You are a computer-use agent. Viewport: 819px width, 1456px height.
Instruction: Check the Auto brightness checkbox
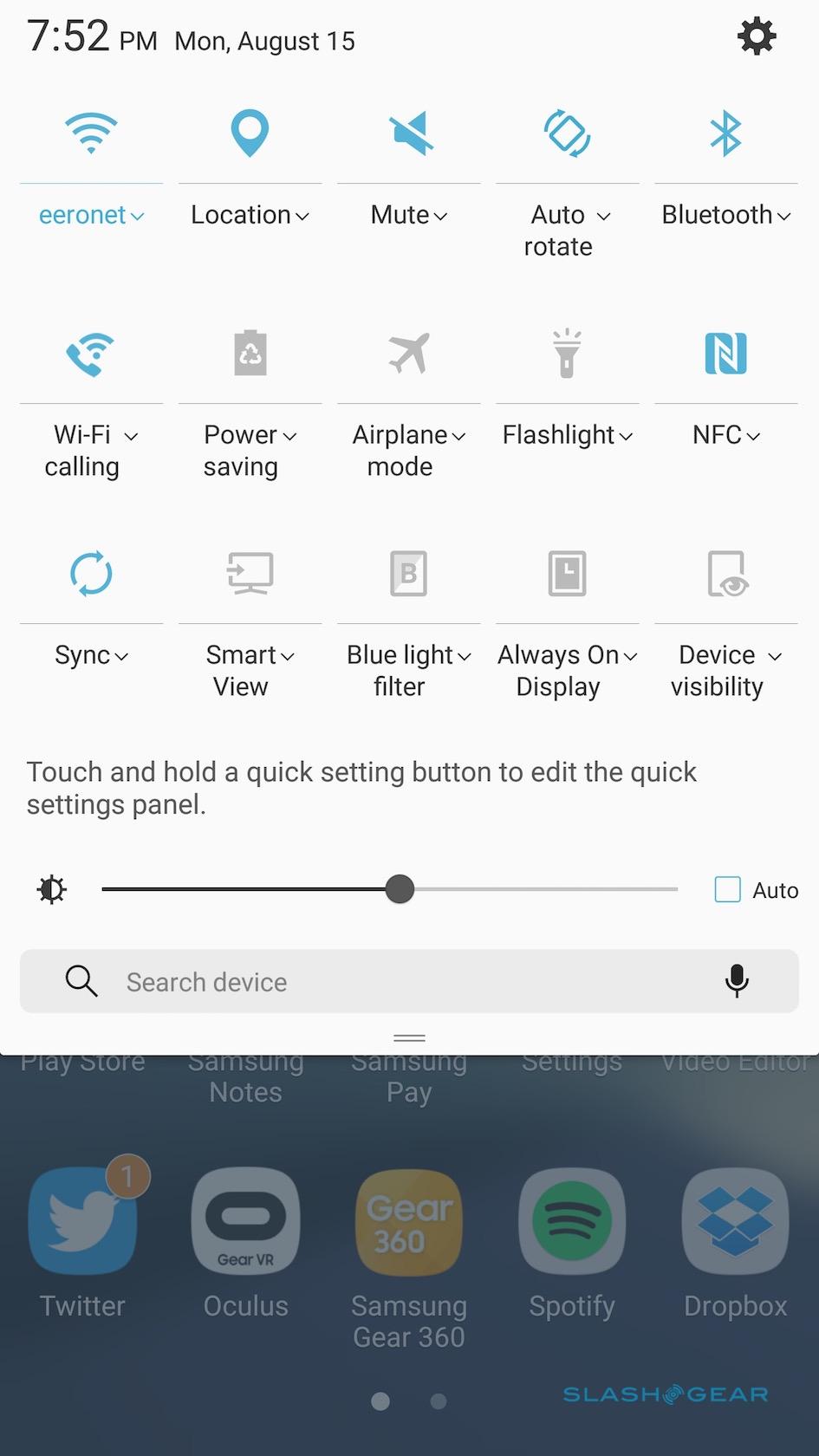coord(727,889)
